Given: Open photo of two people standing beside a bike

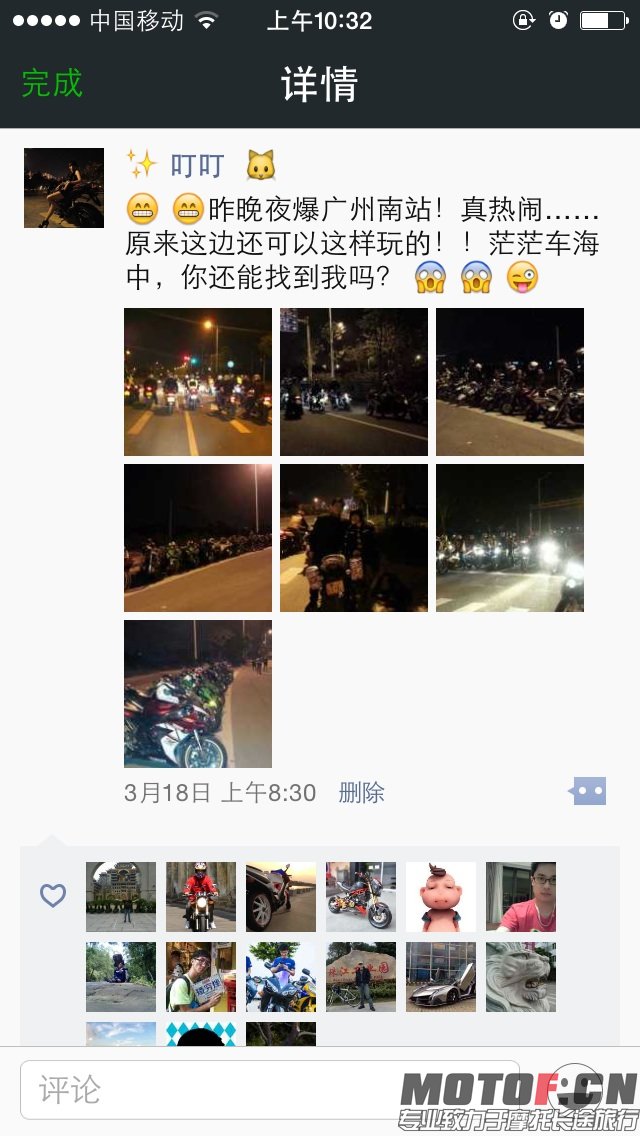Looking at the screenshot, I should point(354,538).
